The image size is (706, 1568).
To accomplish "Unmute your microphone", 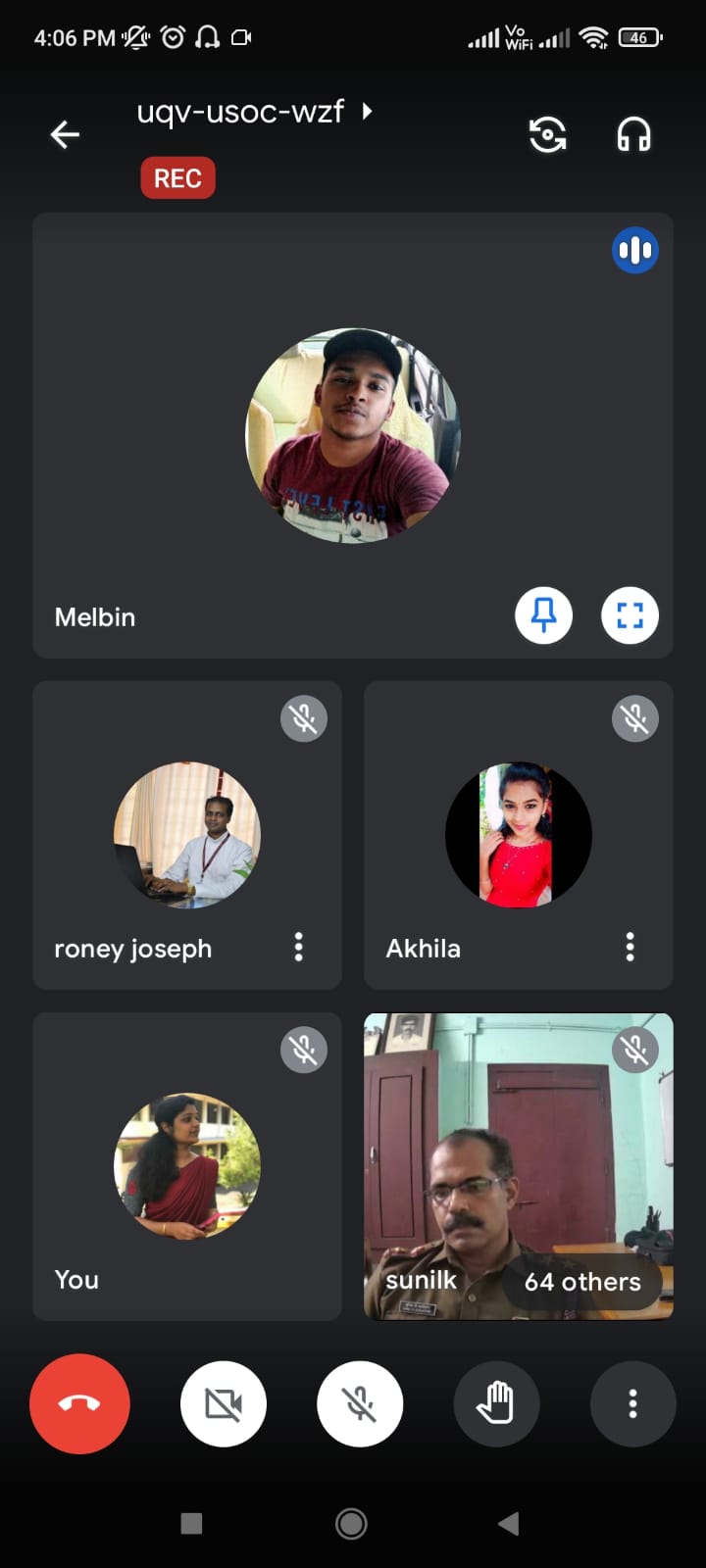I will [360, 1404].
